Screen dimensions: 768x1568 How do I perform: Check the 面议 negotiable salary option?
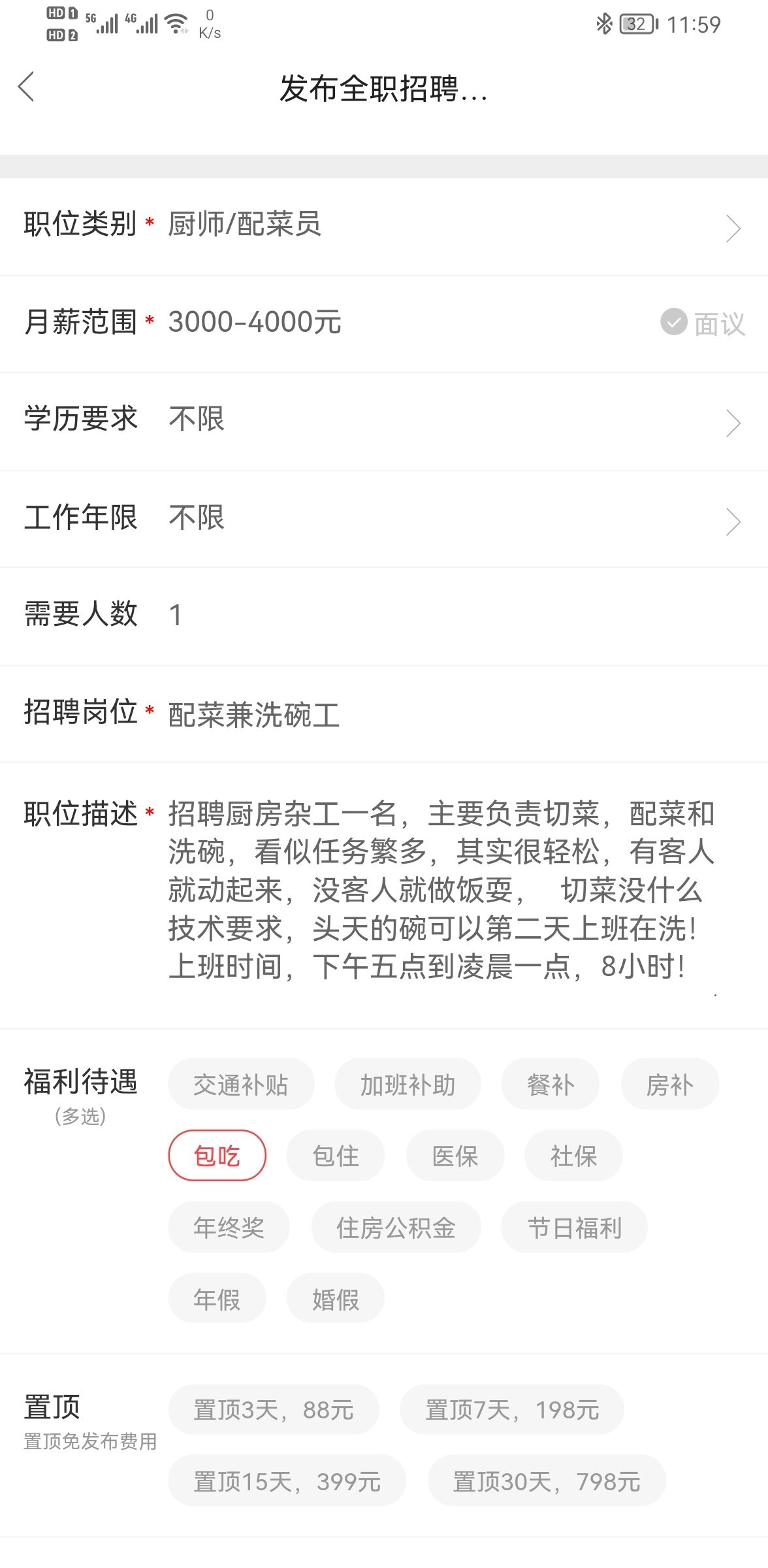[702, 323]
